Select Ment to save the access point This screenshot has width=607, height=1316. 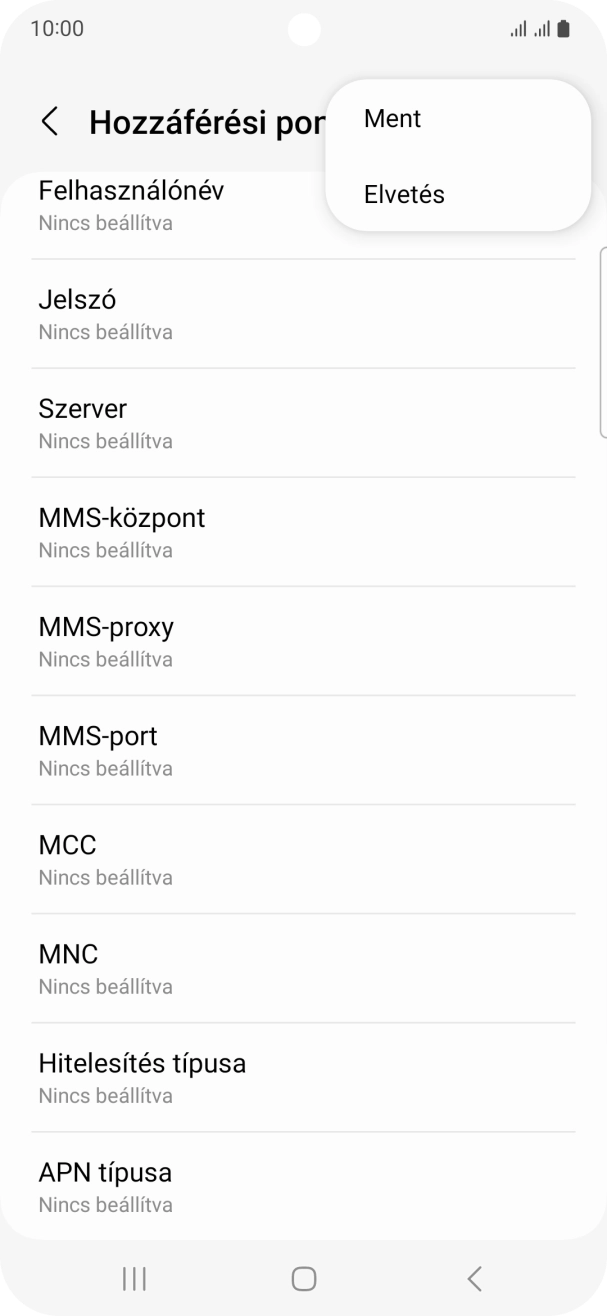[x=393, y=119]
